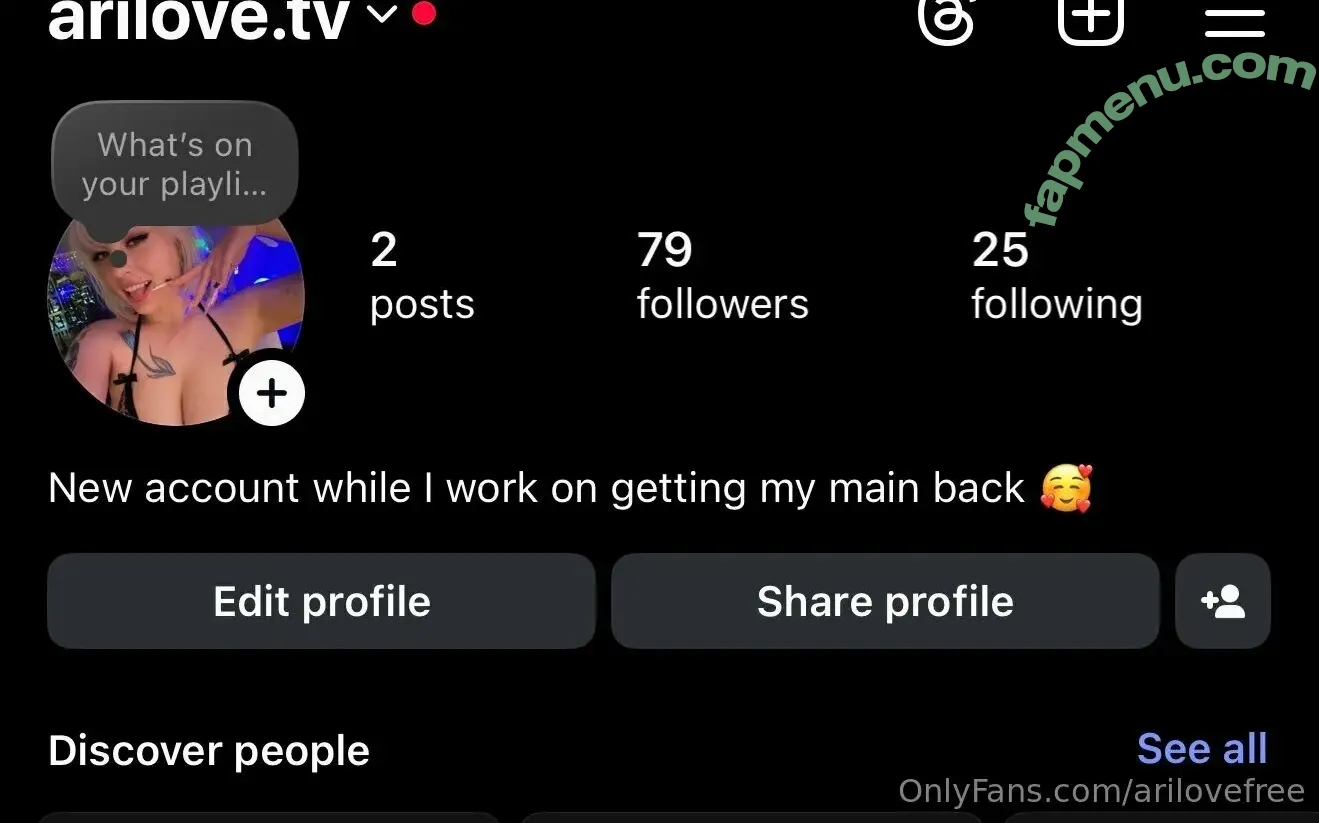See all suggested people to discover
1319x823 pixels.
click(x=1201, y=749)
